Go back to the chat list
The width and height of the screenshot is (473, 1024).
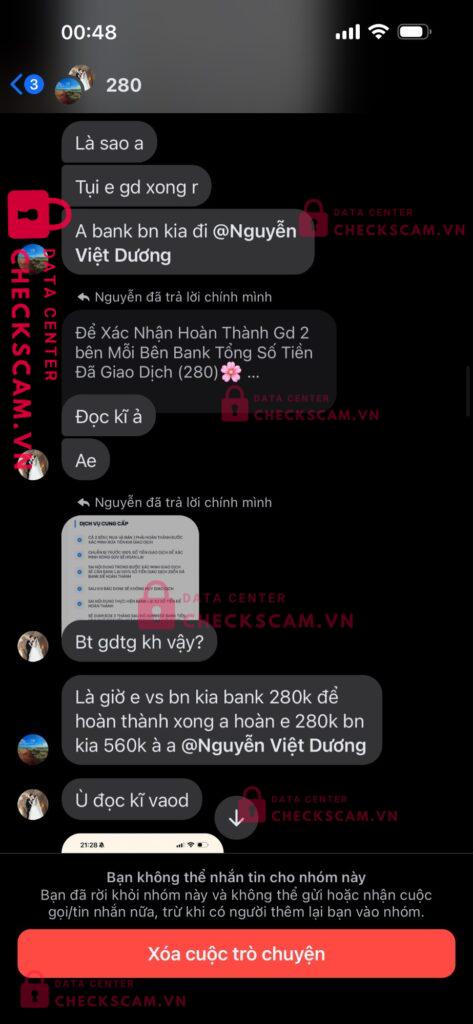pyautogui.click(x=26, y=84)
